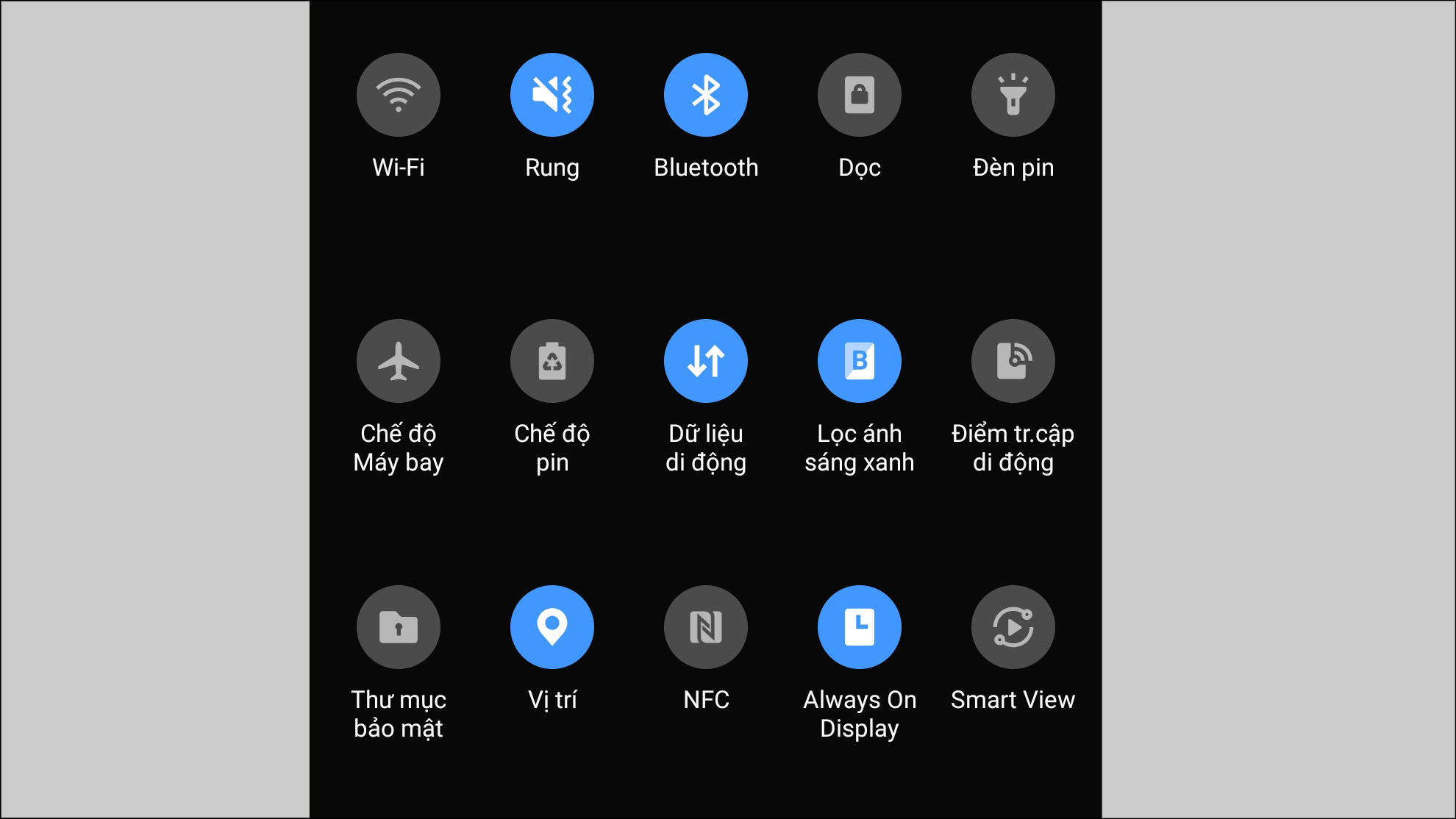Tap the Thư mục bảo mật tile
Viewport: 1456px width, 819px height.
pos(398,627)
